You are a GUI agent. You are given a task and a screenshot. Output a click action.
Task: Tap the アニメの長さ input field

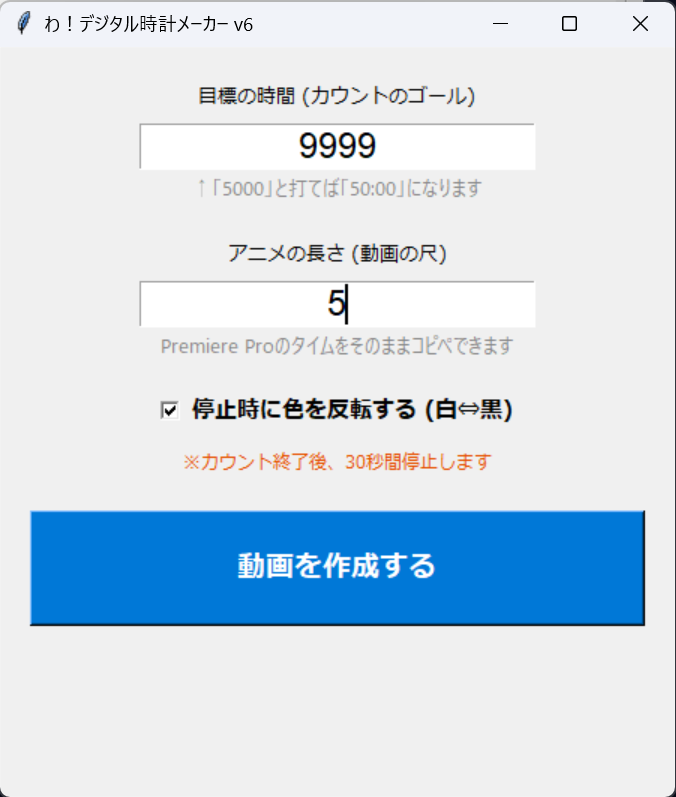click(x=337, y=304)
